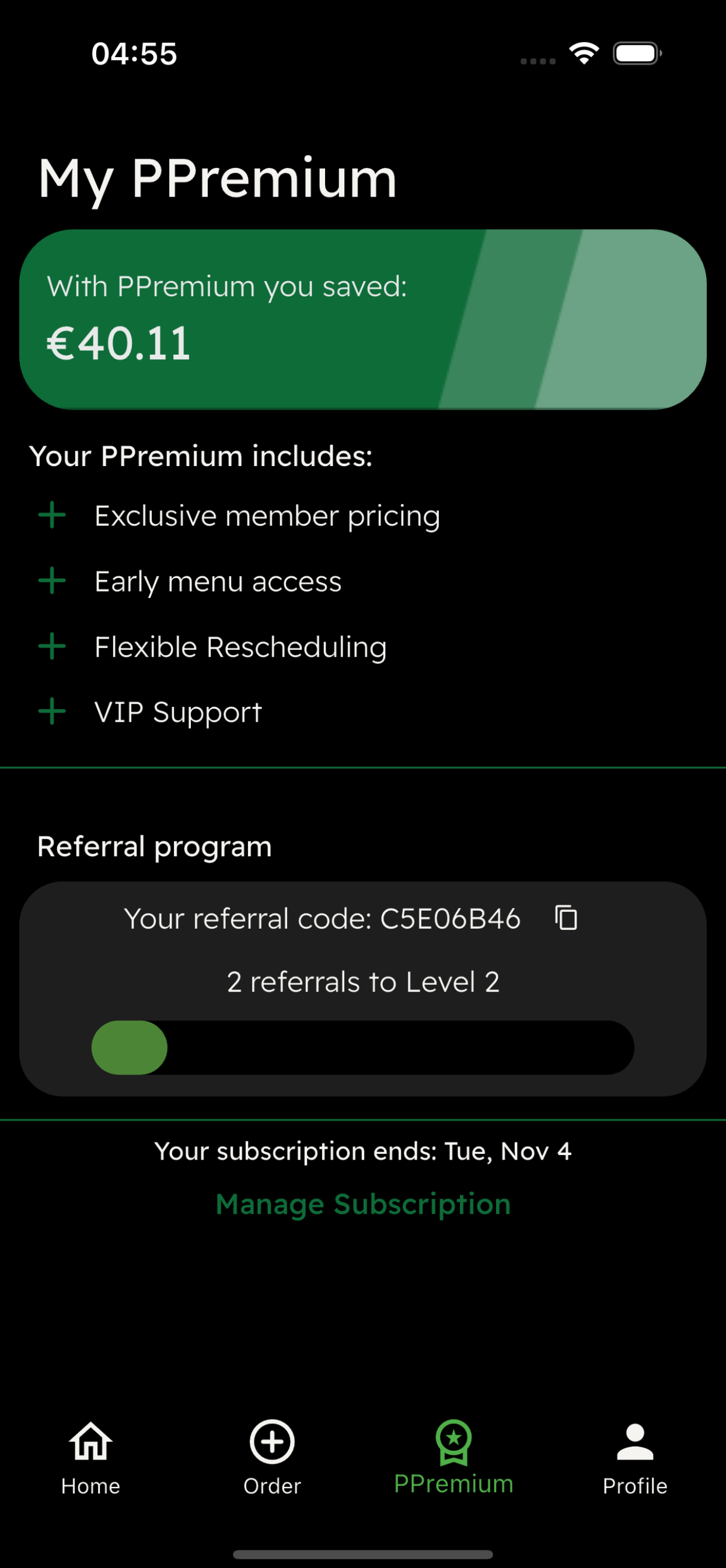Open Manage Subscription

363,1203
